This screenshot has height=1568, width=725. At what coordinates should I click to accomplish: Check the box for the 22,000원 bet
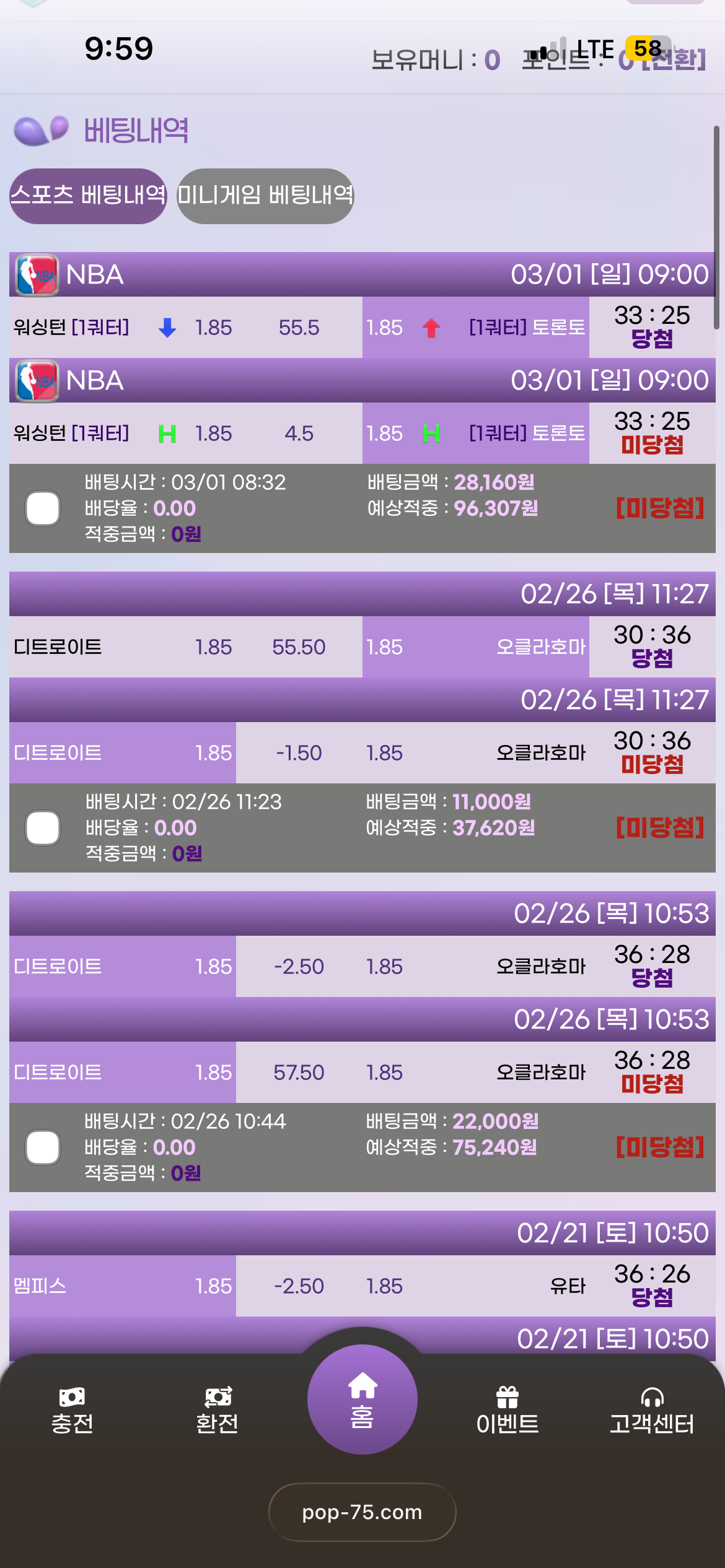coord(43,1148)
